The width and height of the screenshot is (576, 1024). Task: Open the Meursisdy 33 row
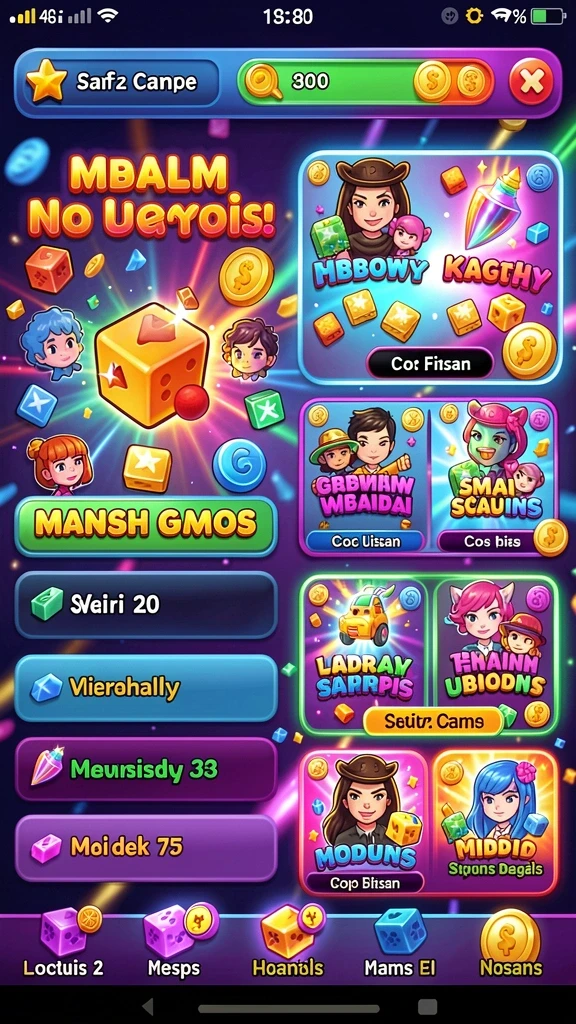146,769
